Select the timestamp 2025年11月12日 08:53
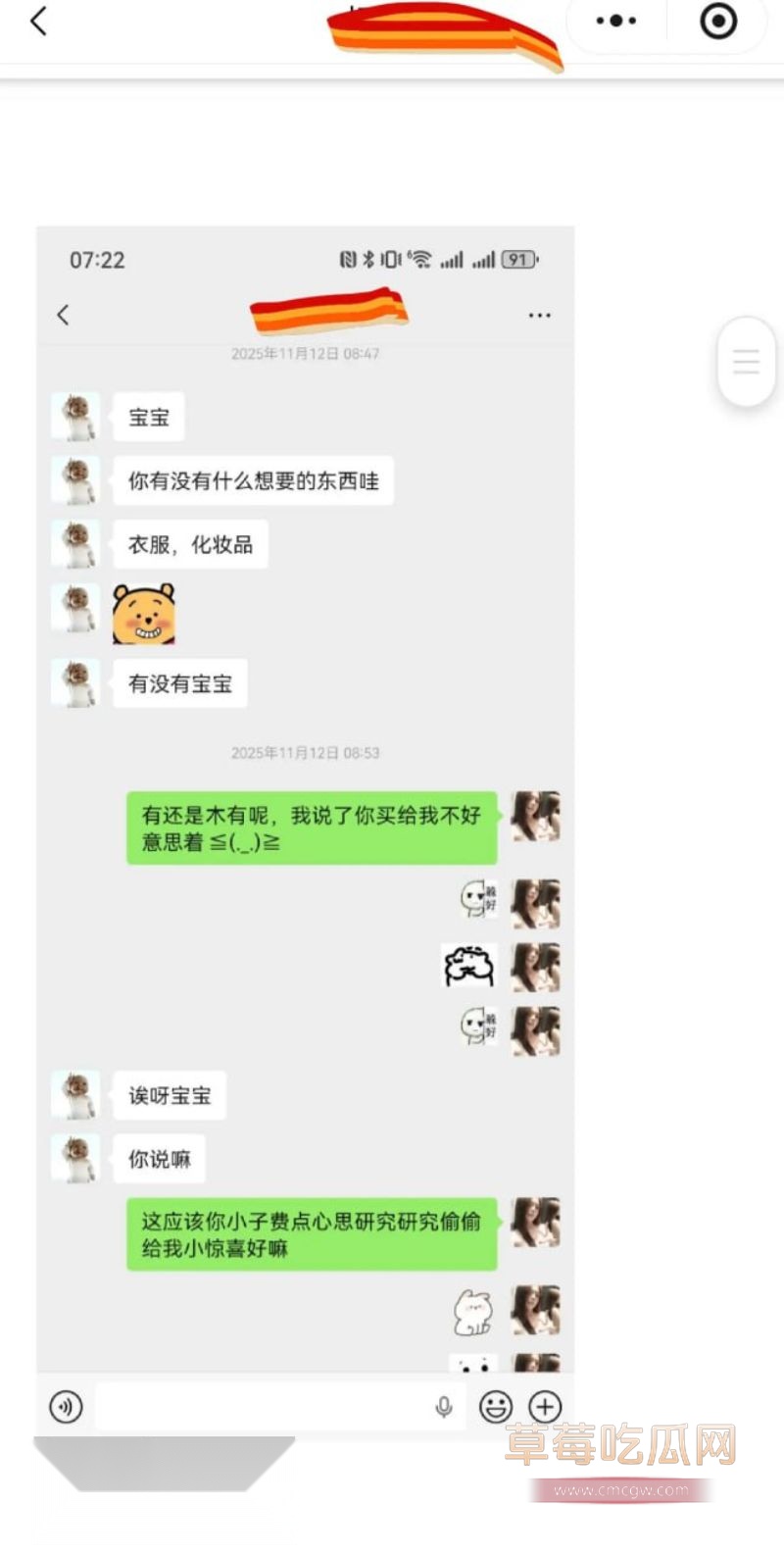784x1554 pixels. (304, 753)
